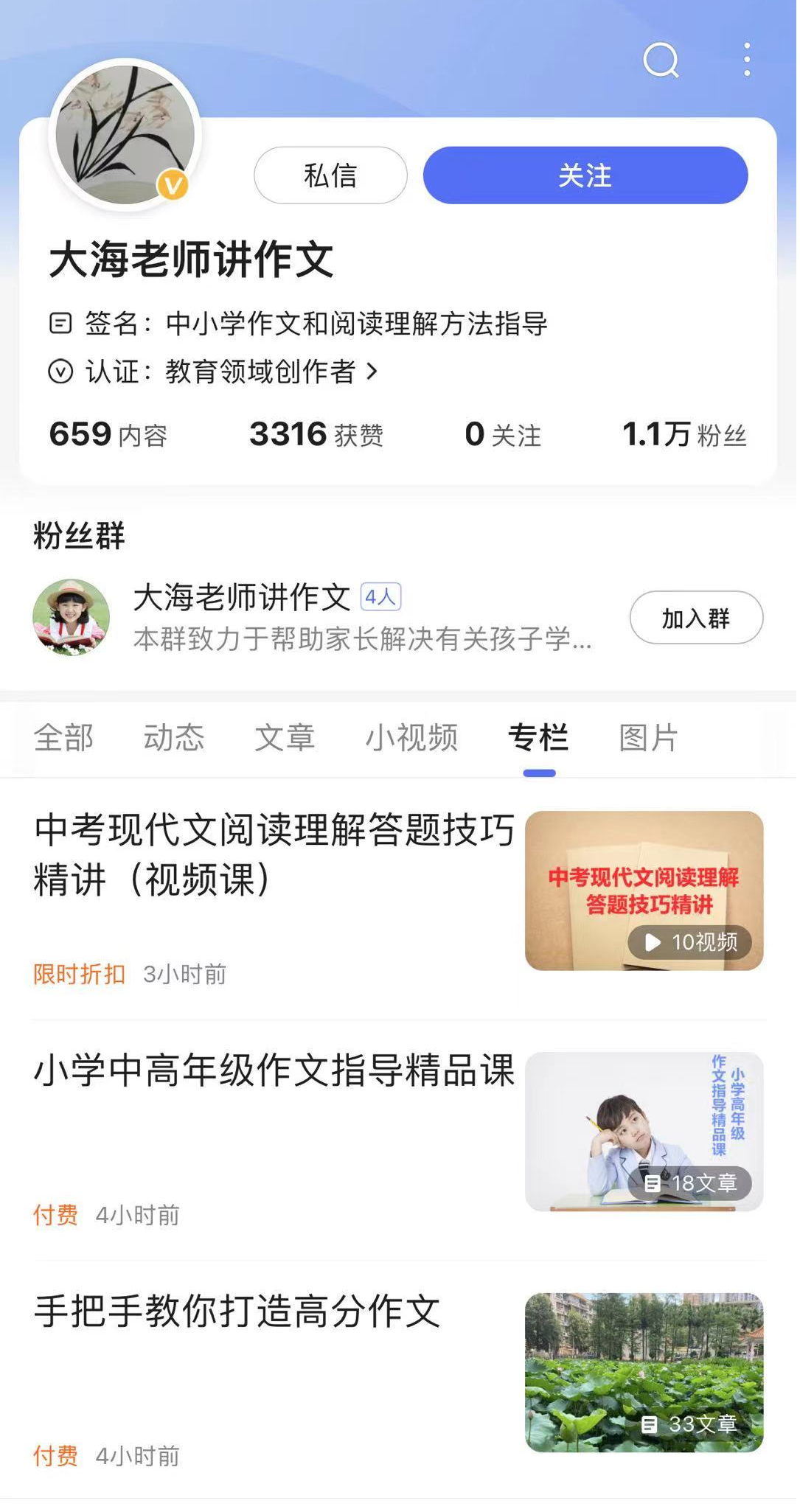800x1512 pixels.
Task: Open 认证 教育领域创作者 details
Action: click(214, 372)
